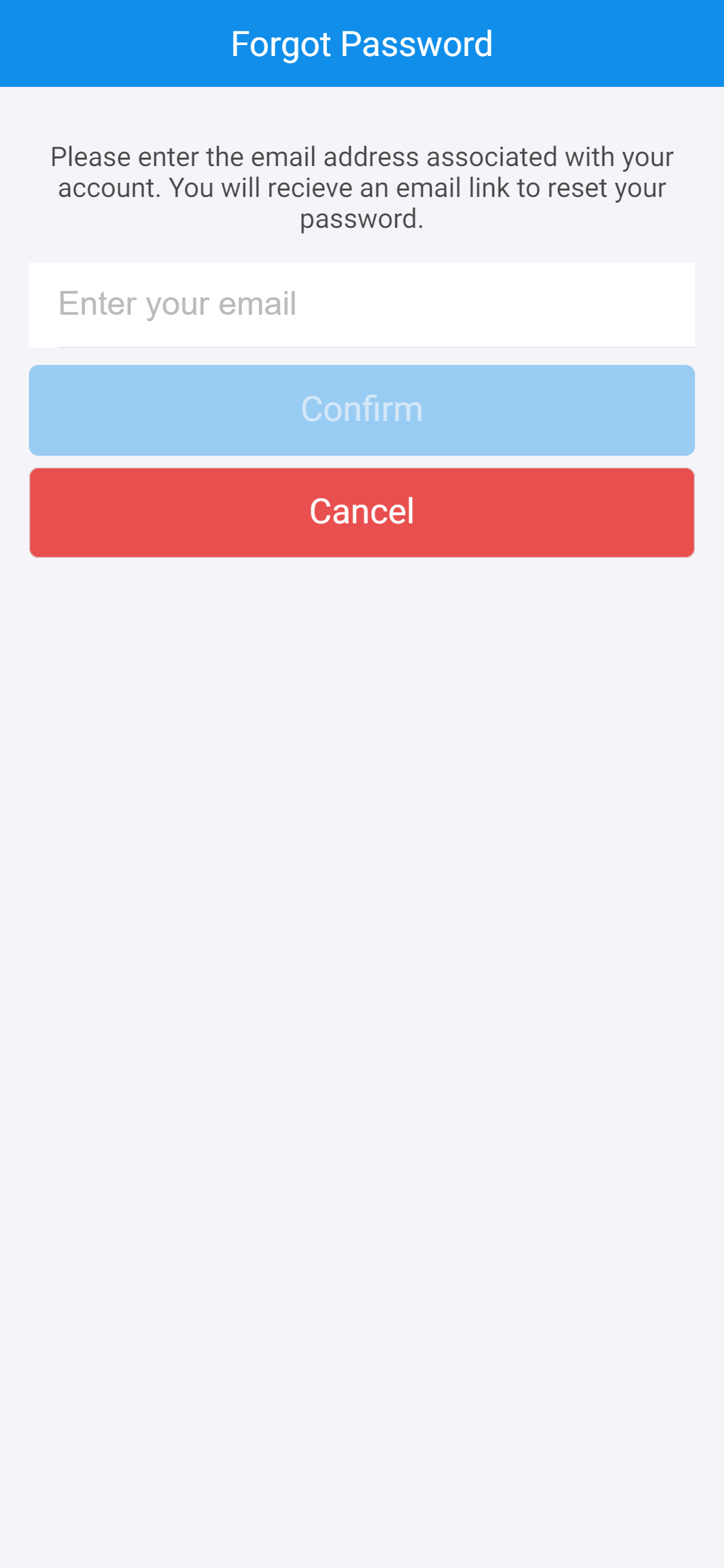Click the gray background area
This screenshot has height=1568, width=724.
[362, 966]
